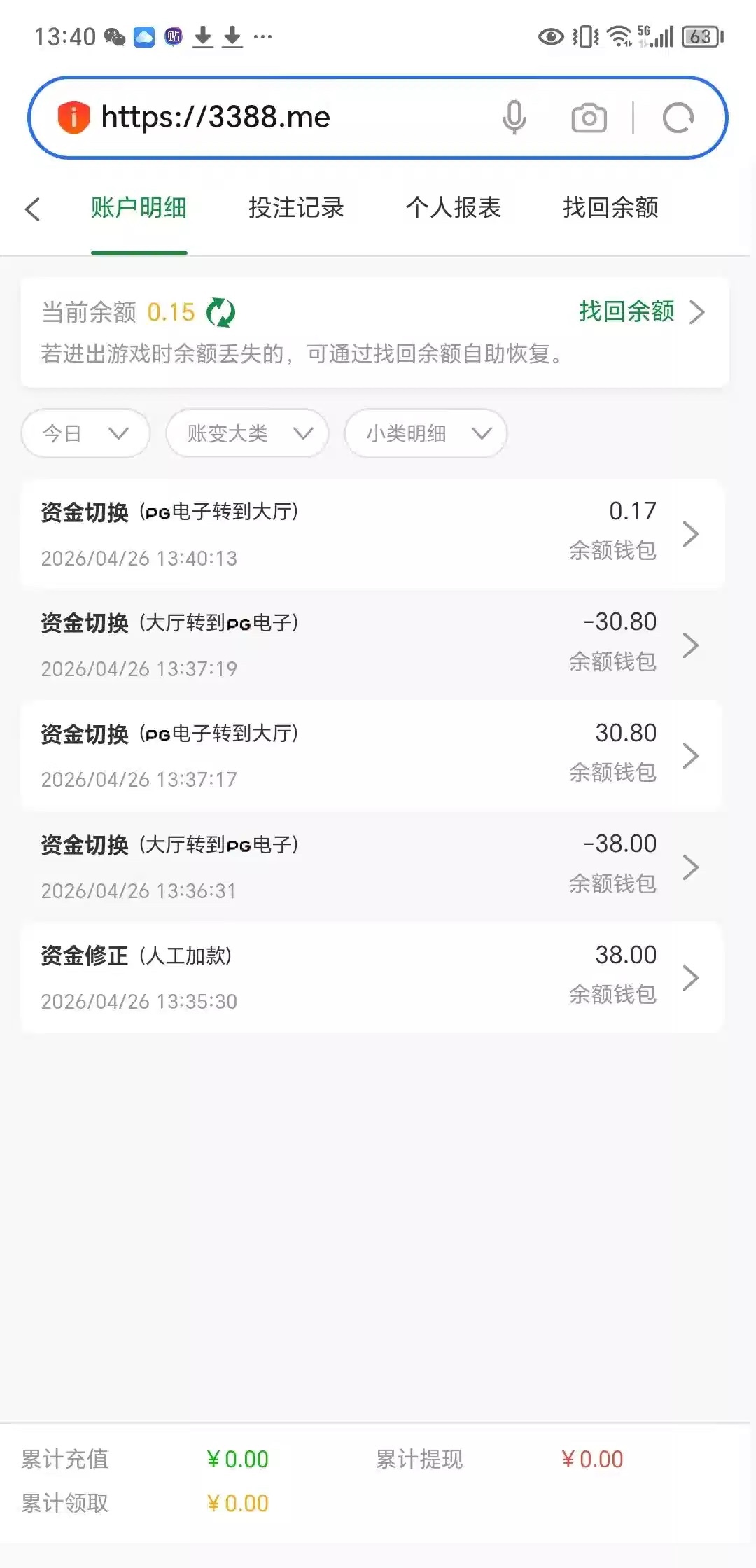Image resolution: width=756 pixels, height=1568 pixels.
Task: Tap the browser address bar with 3388.me
Action: [x=280, y=117]
